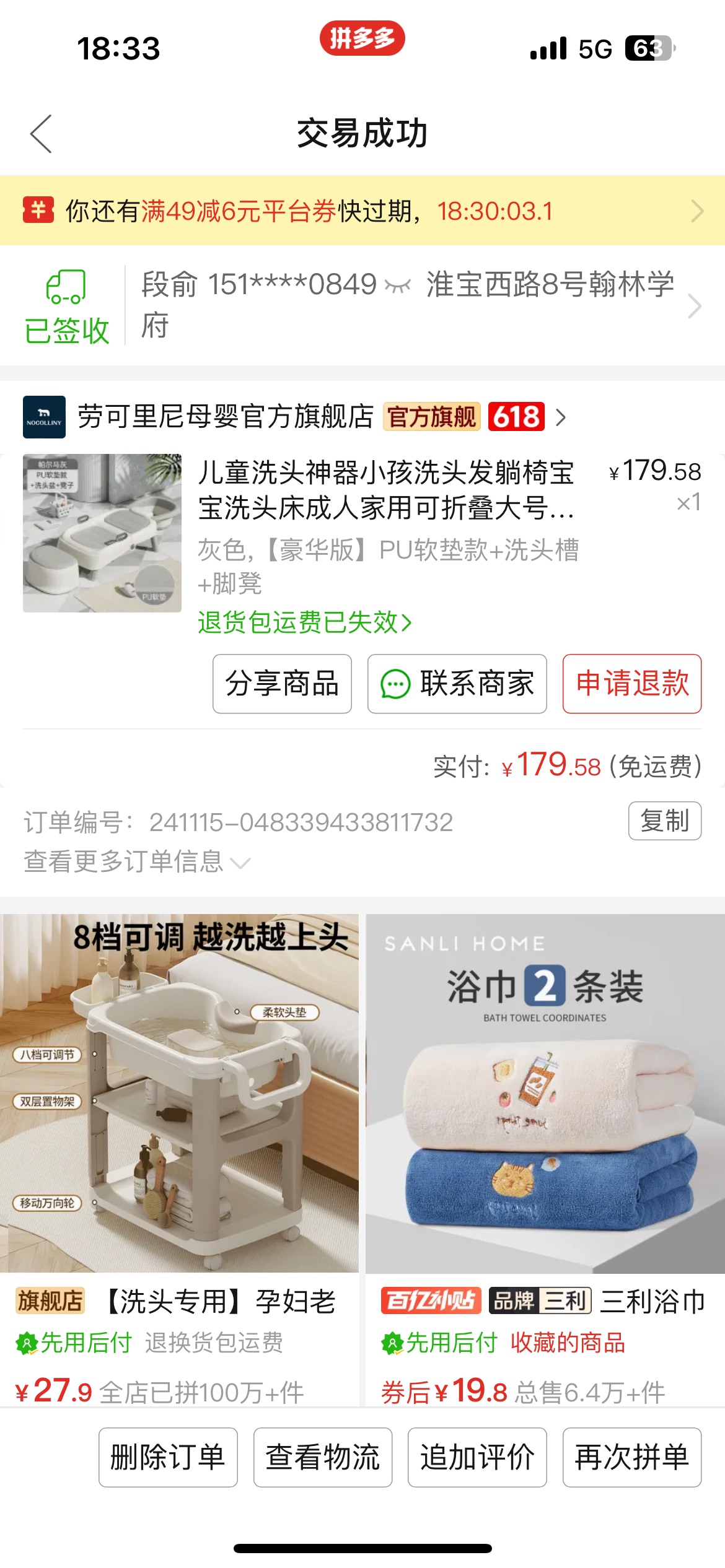Open the 洗头专用 shampoo basin product card

179,1159
